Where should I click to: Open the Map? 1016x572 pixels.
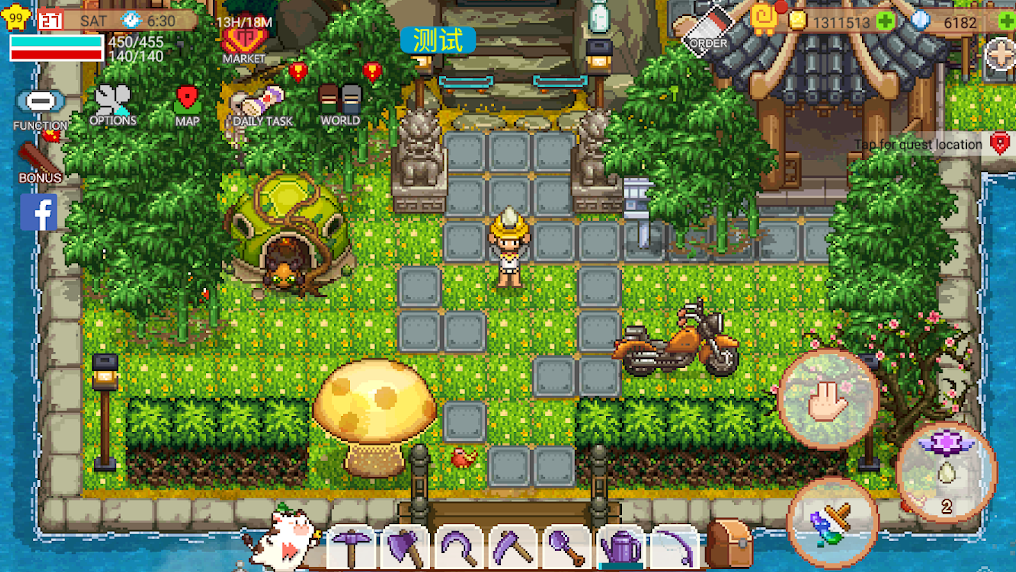(x=187, y=104)
